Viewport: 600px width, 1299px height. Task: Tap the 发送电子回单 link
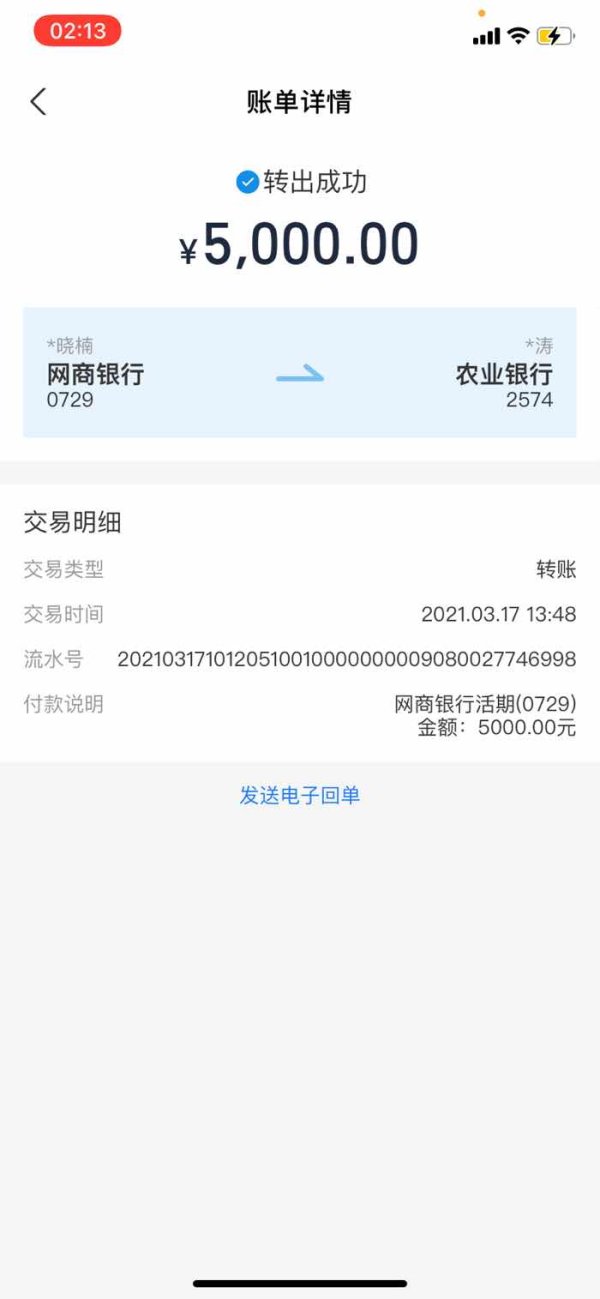click(300, 796)
